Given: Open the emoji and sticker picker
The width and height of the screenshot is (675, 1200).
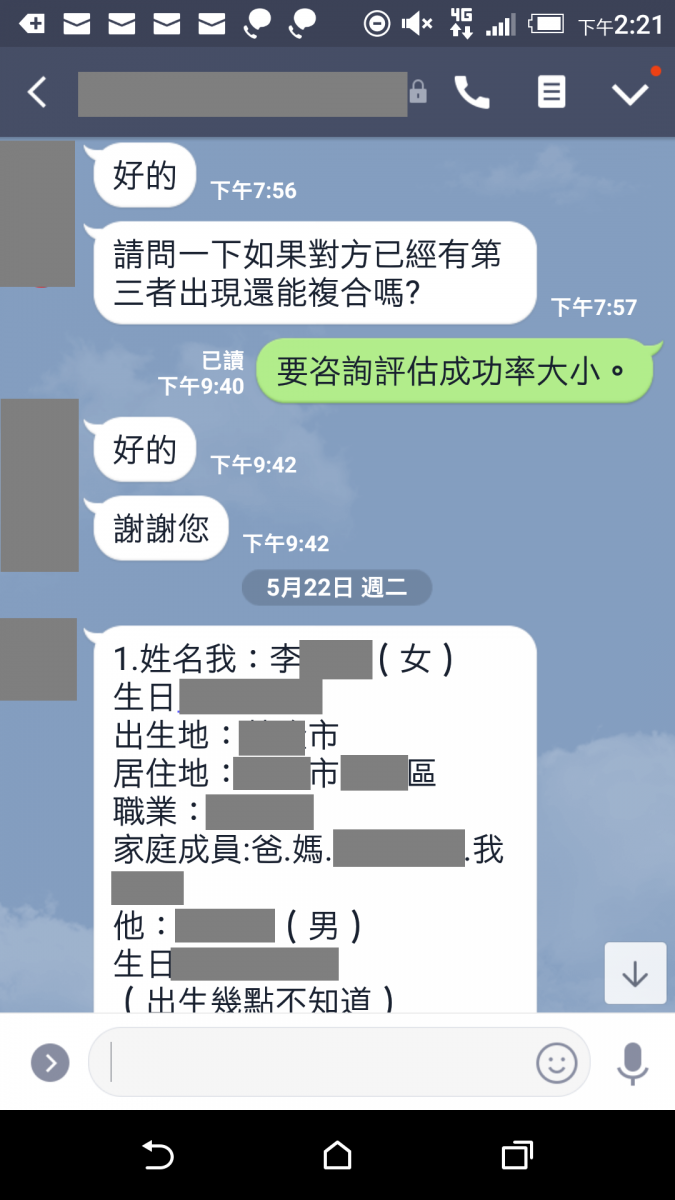Looking at the screenshot, I should point(557,1062).
